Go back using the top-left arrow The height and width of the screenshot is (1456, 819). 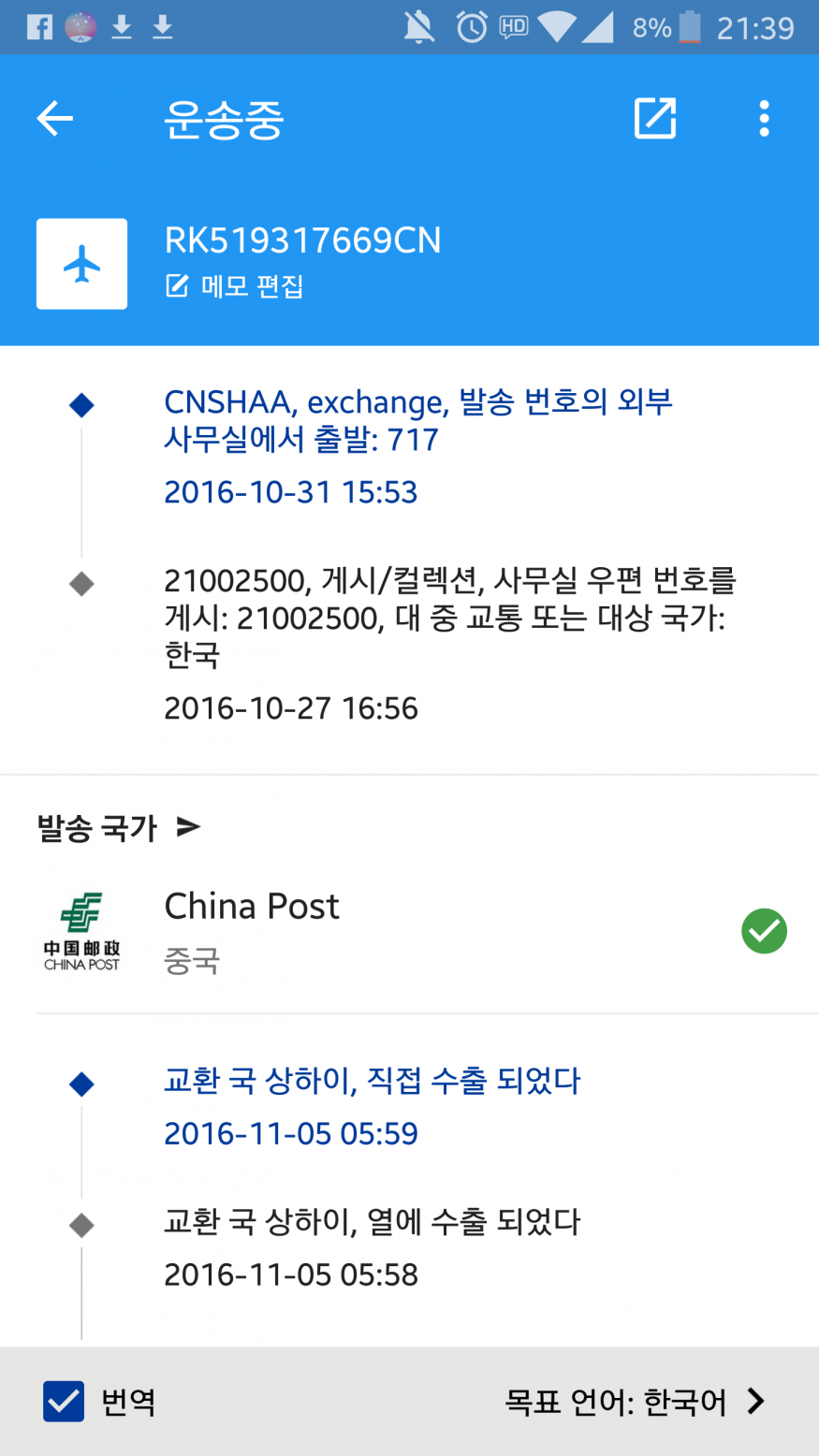pyautogui.click(x=54, y=119)
